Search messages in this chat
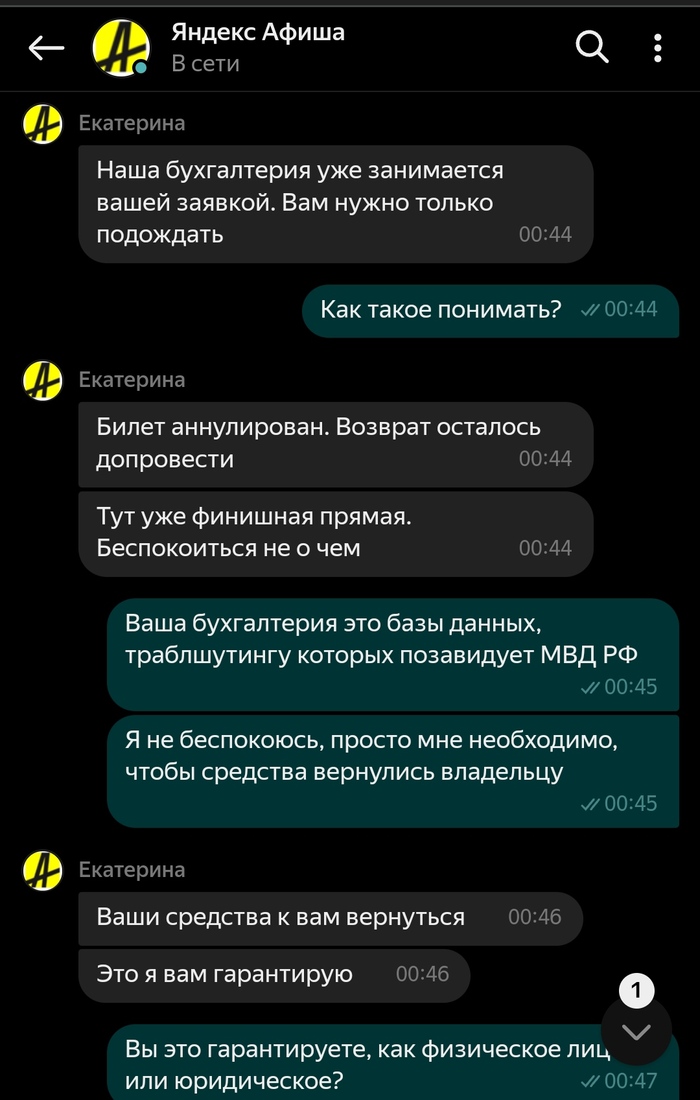 tap(592, 46)
